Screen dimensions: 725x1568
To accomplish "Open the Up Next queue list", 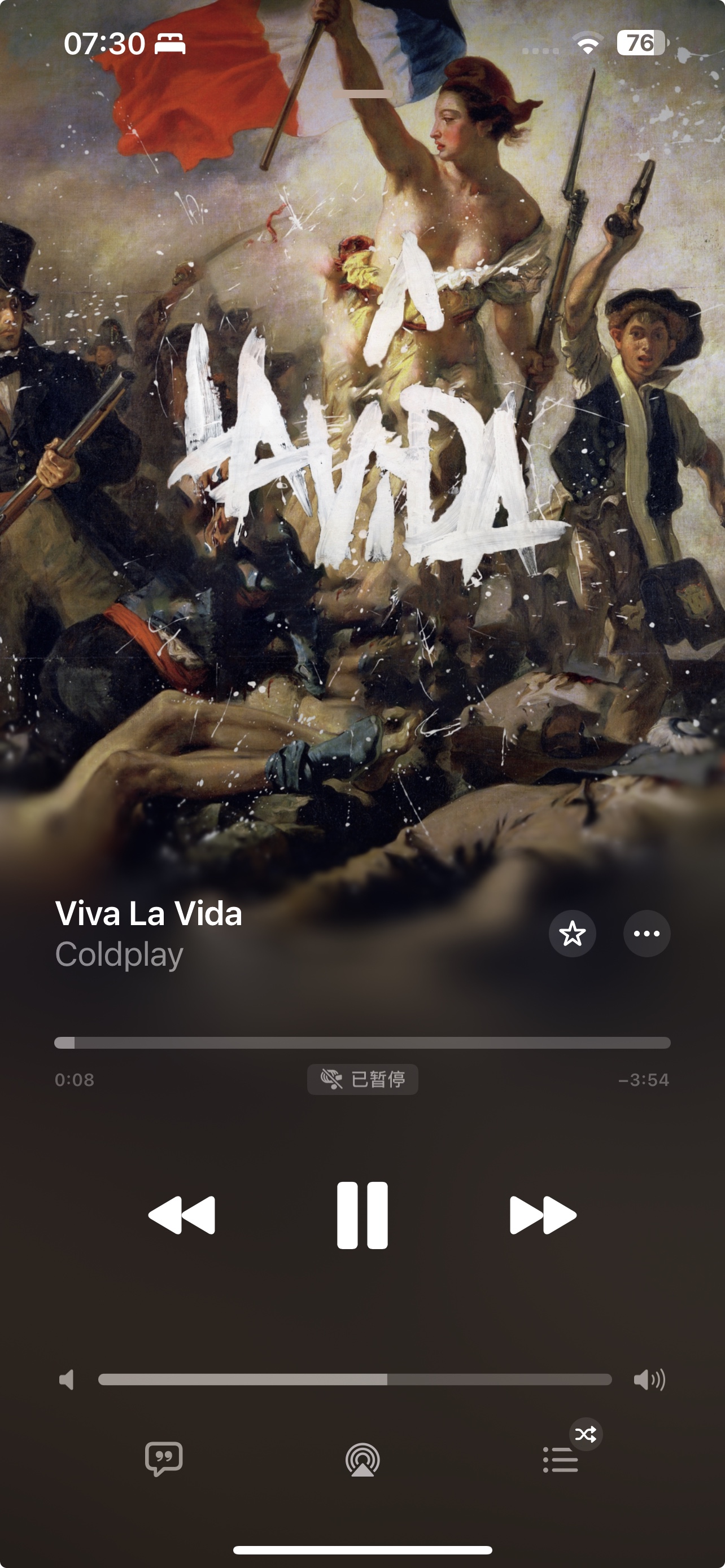I will [560, 1460].
